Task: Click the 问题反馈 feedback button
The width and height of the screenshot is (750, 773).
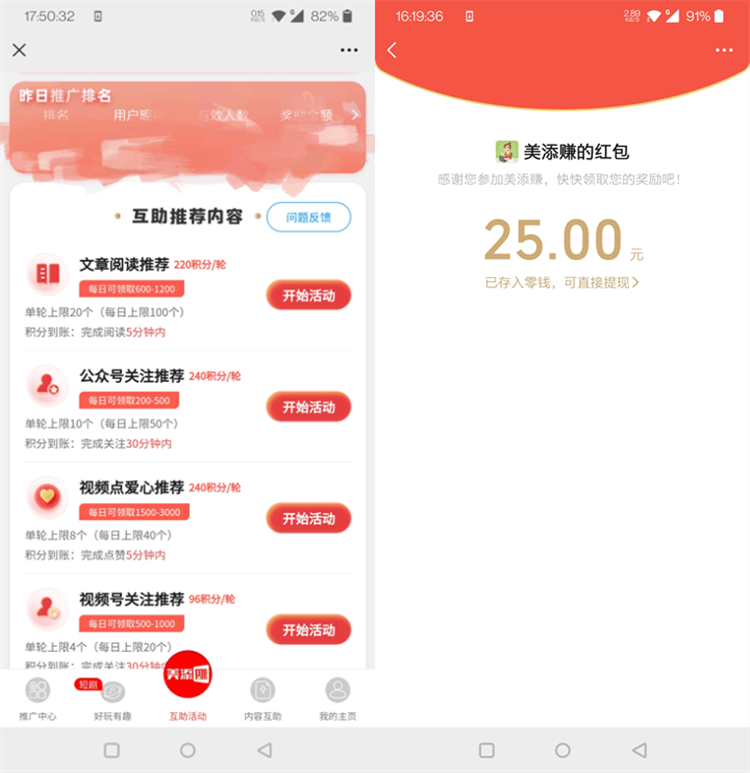Action: tap(307, 218)
